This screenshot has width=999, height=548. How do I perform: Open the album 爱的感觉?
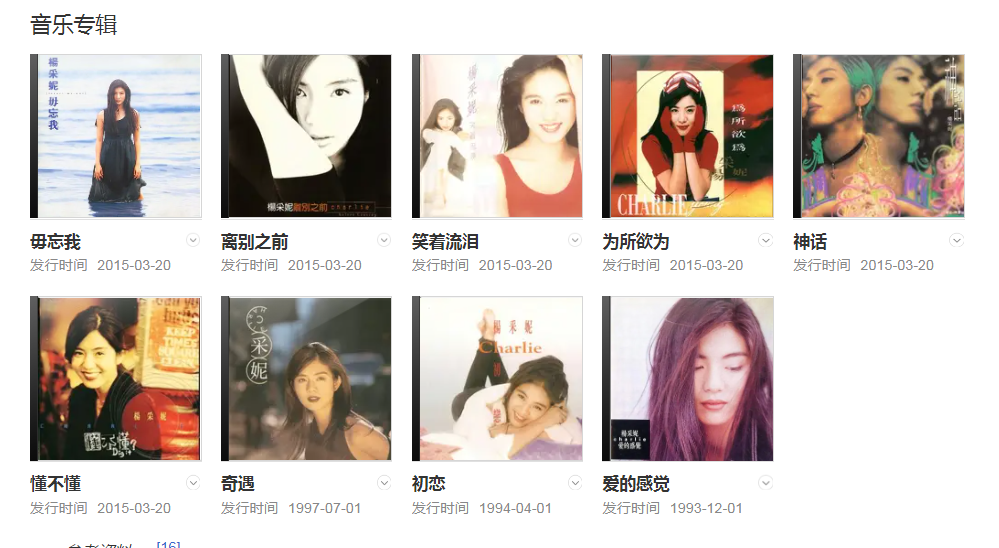point(688,378)
